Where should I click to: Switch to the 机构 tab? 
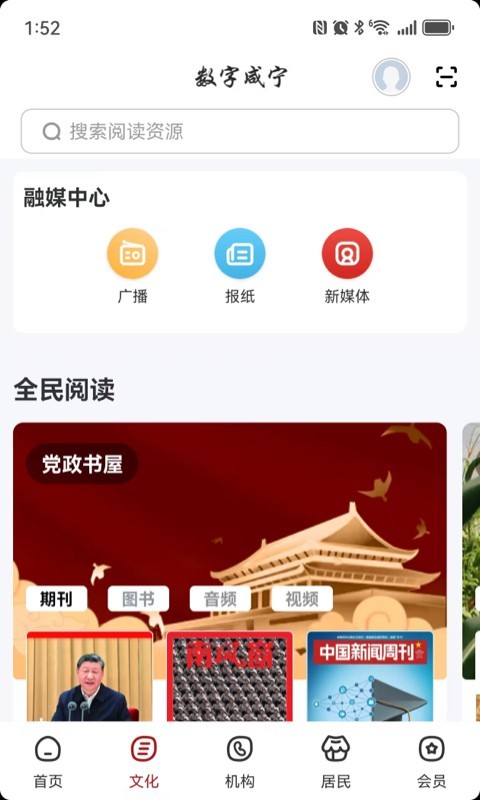pos(240,762)
